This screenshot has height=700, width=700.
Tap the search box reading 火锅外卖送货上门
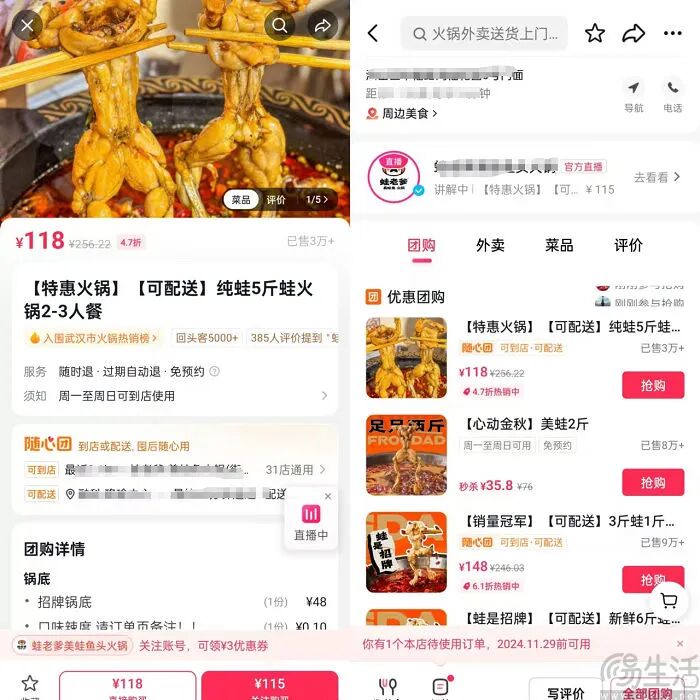pyautogui.click(x=484, y=34)
